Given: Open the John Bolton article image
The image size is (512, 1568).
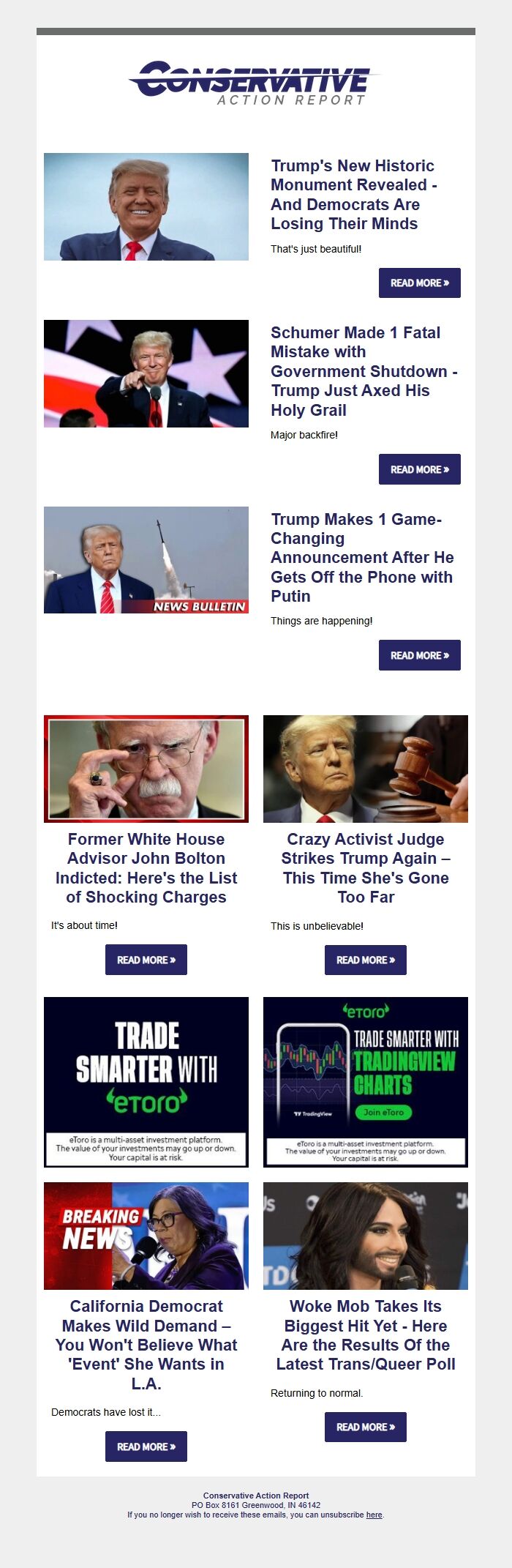Looking at the screenshot, I should [x=146, y=769].
